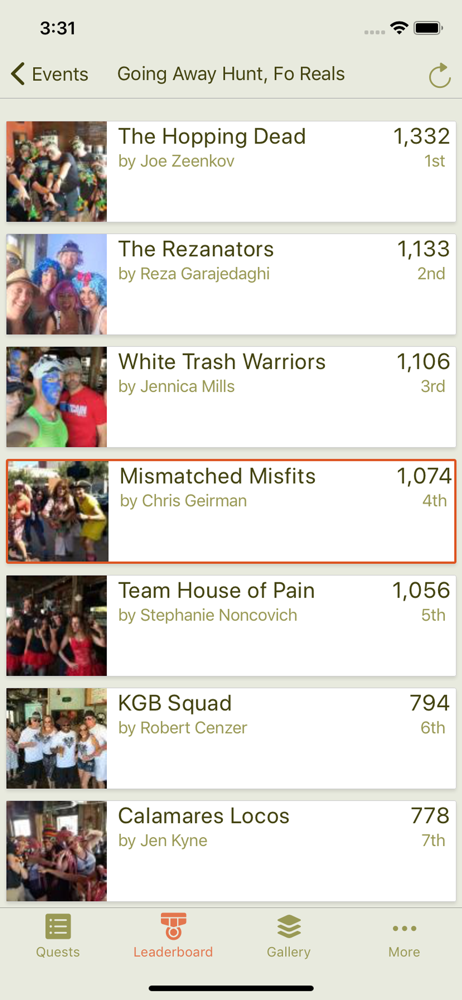Tap the Leaderboard tab
The image size is (462, 1000).
[x=173, y=936]
